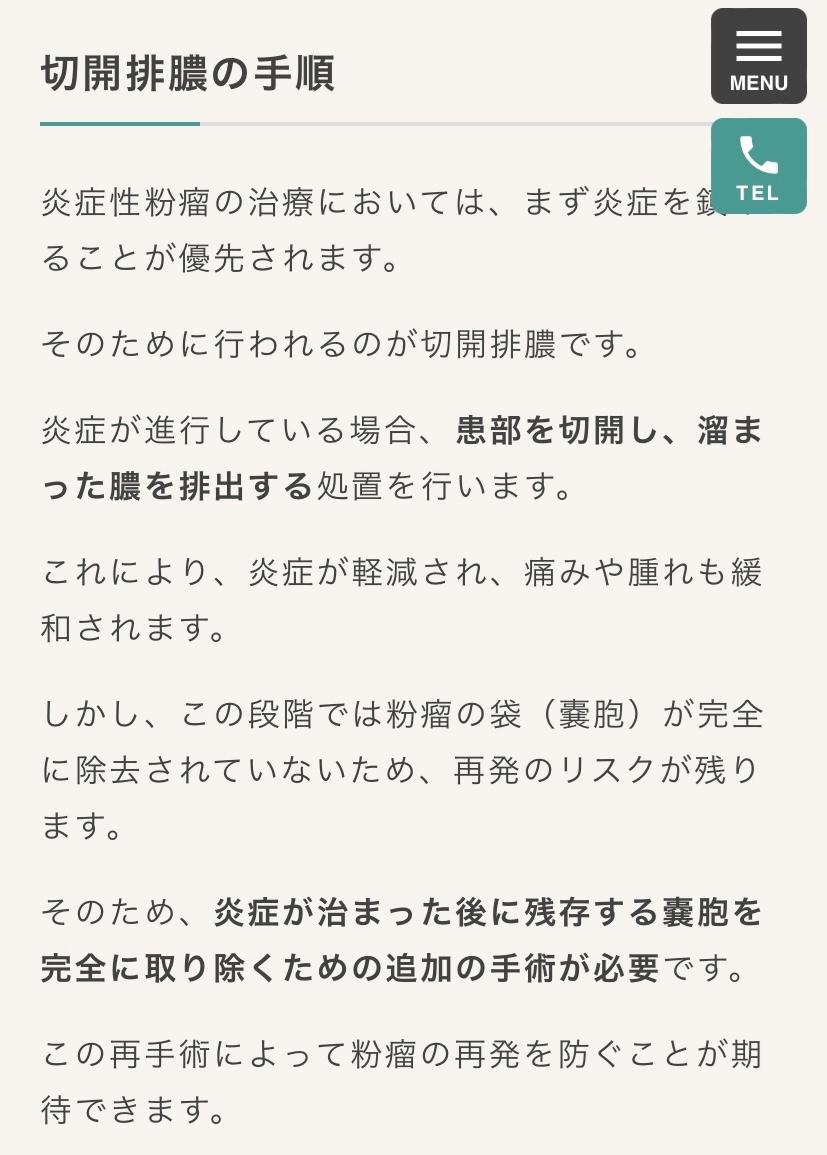Open the MENU hamburger button

click(759, 56)
